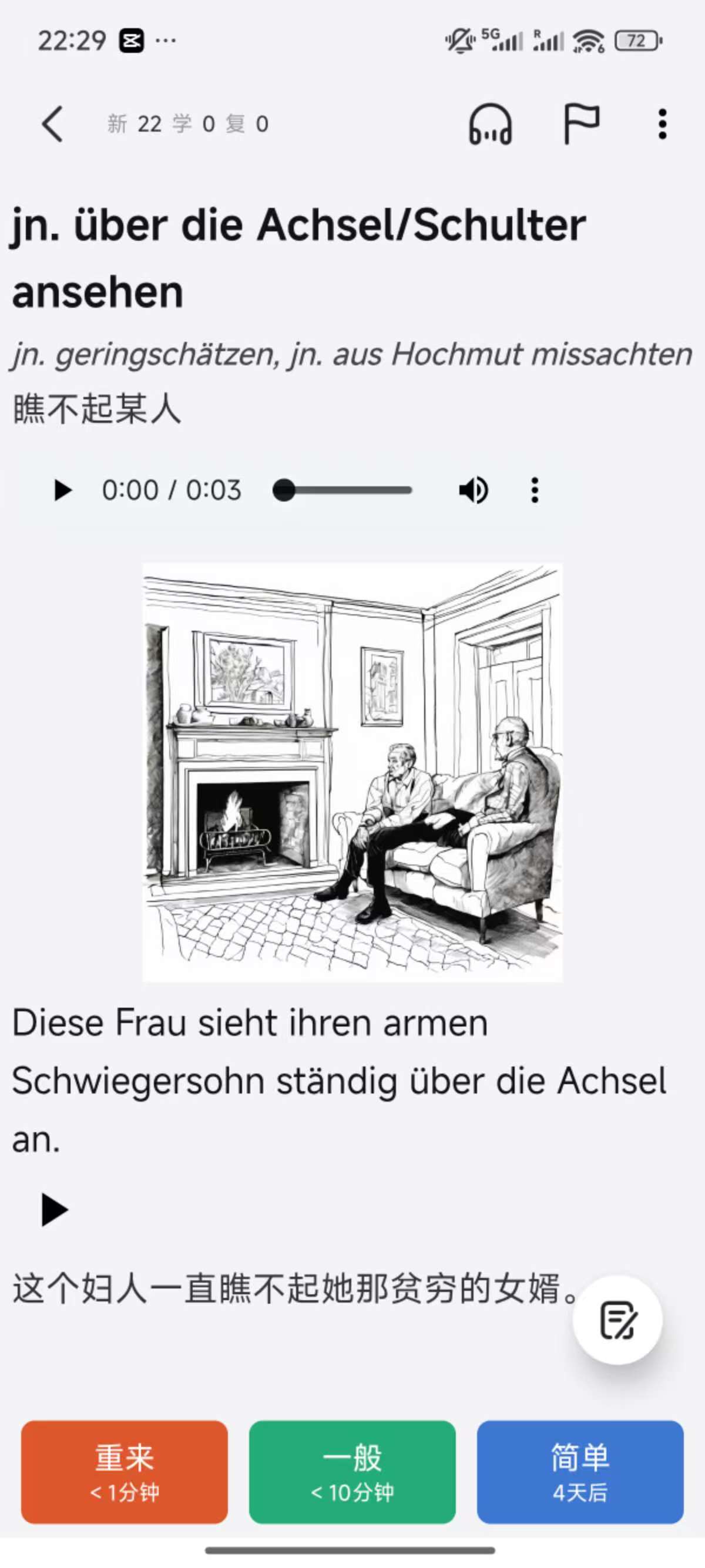Image resolution: width=705 pixels, height=1568 pixels.
Task: Play the example sentence audio
Action: coord(54,1210)
